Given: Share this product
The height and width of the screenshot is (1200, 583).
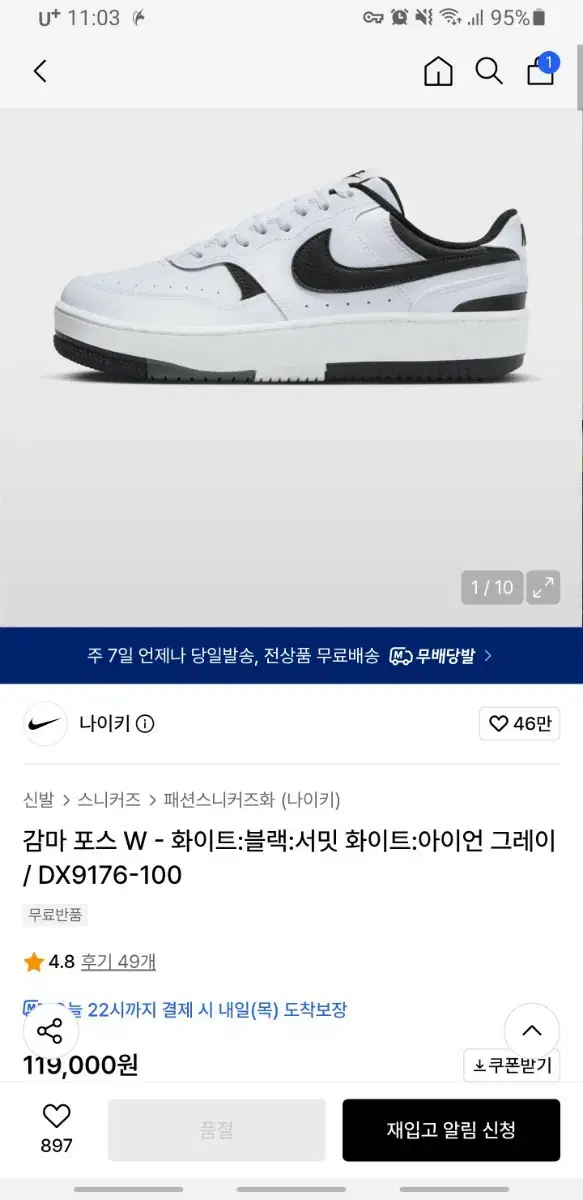Looking at the screenshot, I should [x=49, y=1031].
